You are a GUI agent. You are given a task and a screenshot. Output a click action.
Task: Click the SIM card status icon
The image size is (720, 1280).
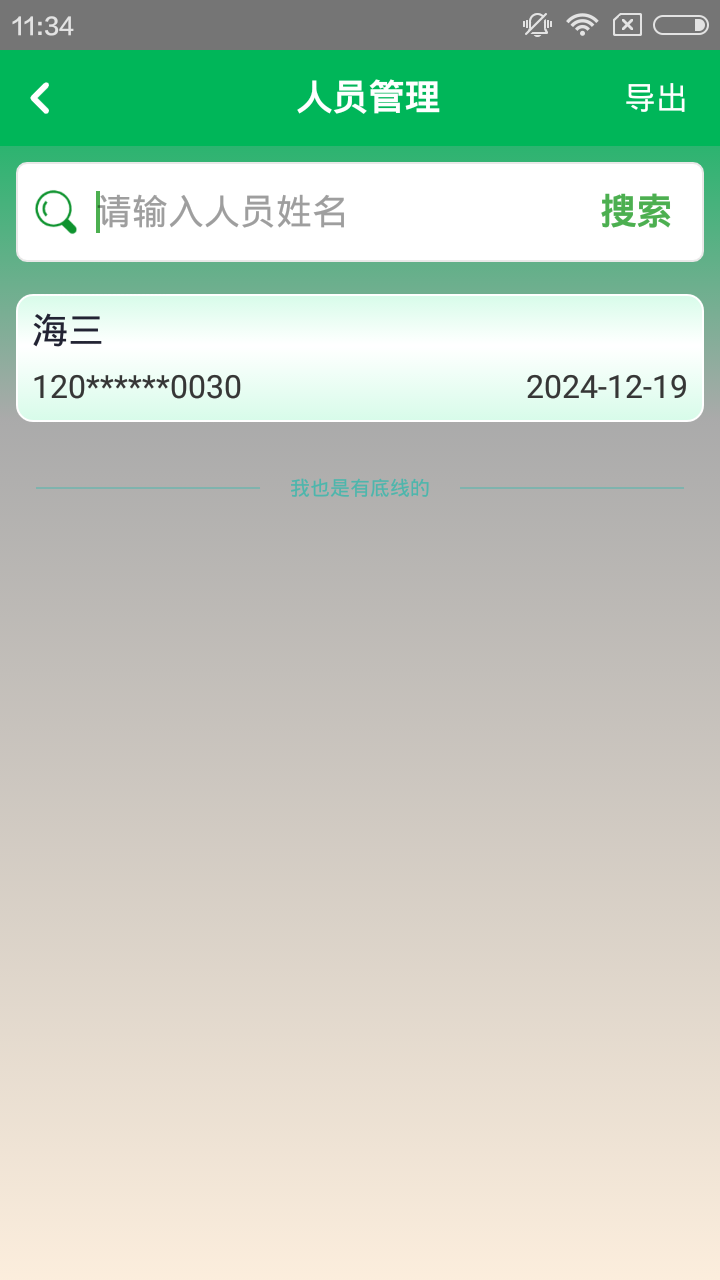[x=629, y=25]
